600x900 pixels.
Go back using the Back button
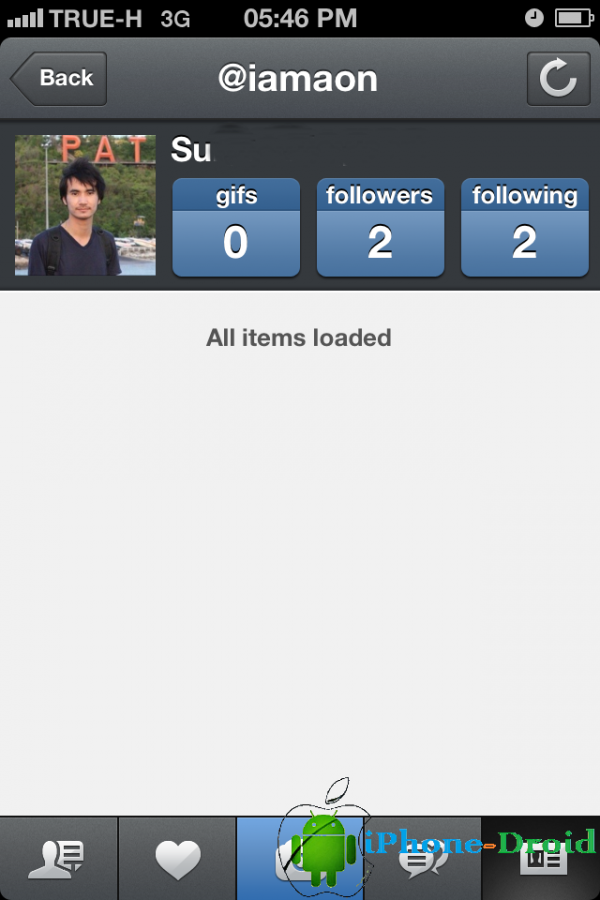(60, 79)
